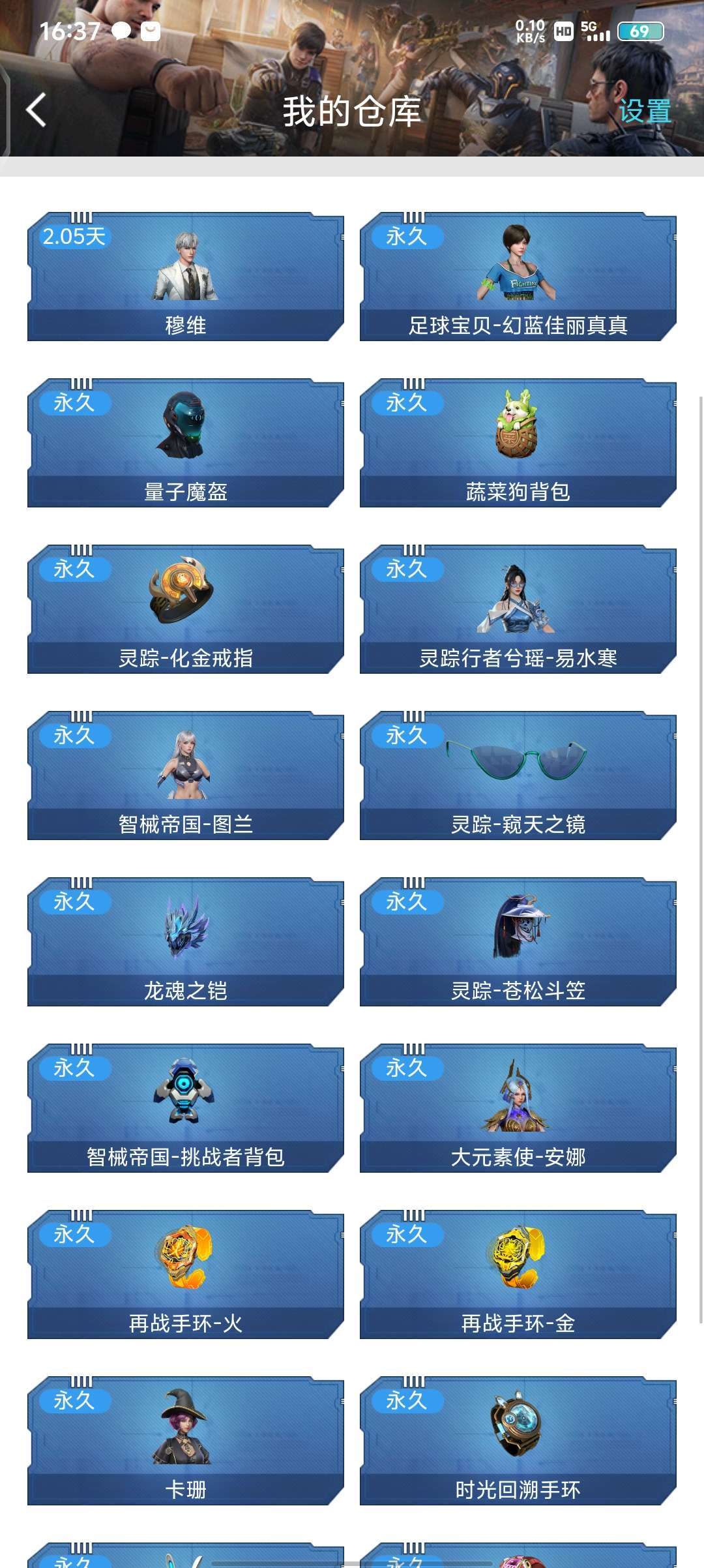704x1568 pixels.
Task: Tap the 再战手环-火 bracelet
Action: 186,1274
